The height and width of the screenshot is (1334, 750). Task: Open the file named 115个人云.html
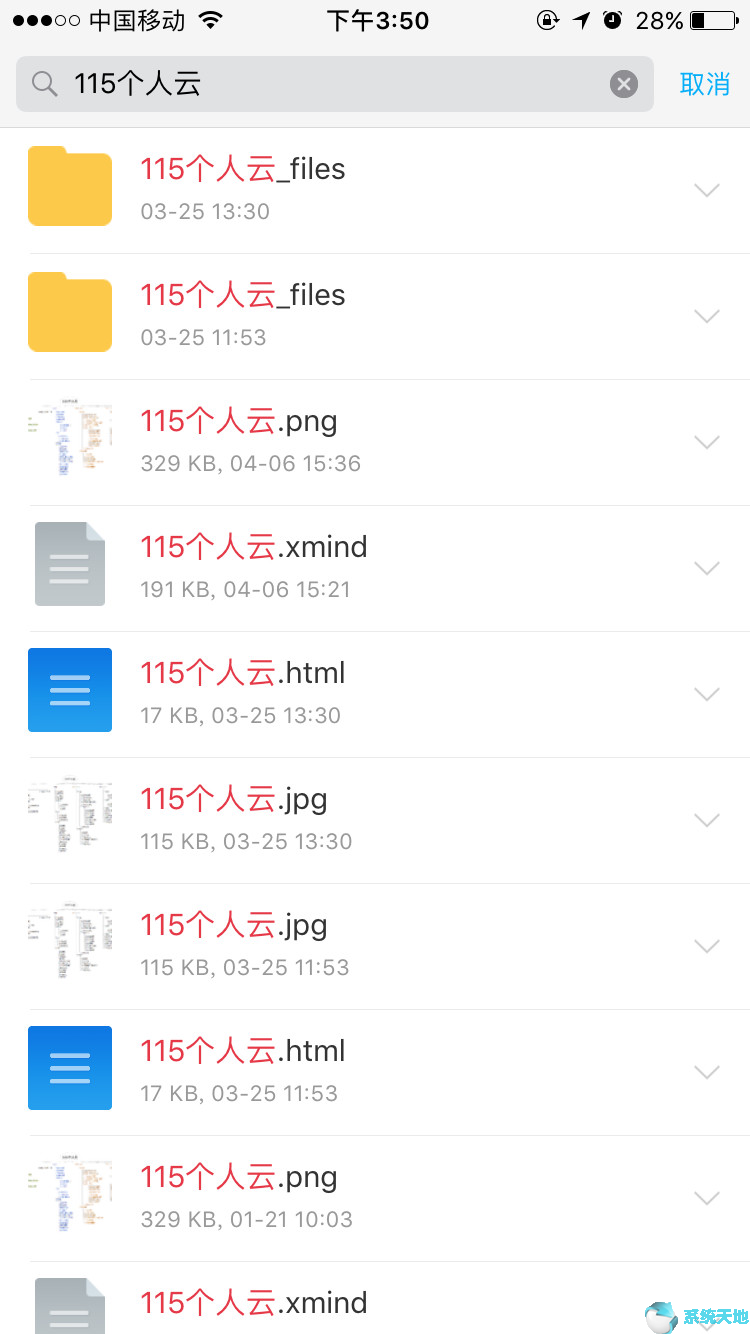(242, 673)
